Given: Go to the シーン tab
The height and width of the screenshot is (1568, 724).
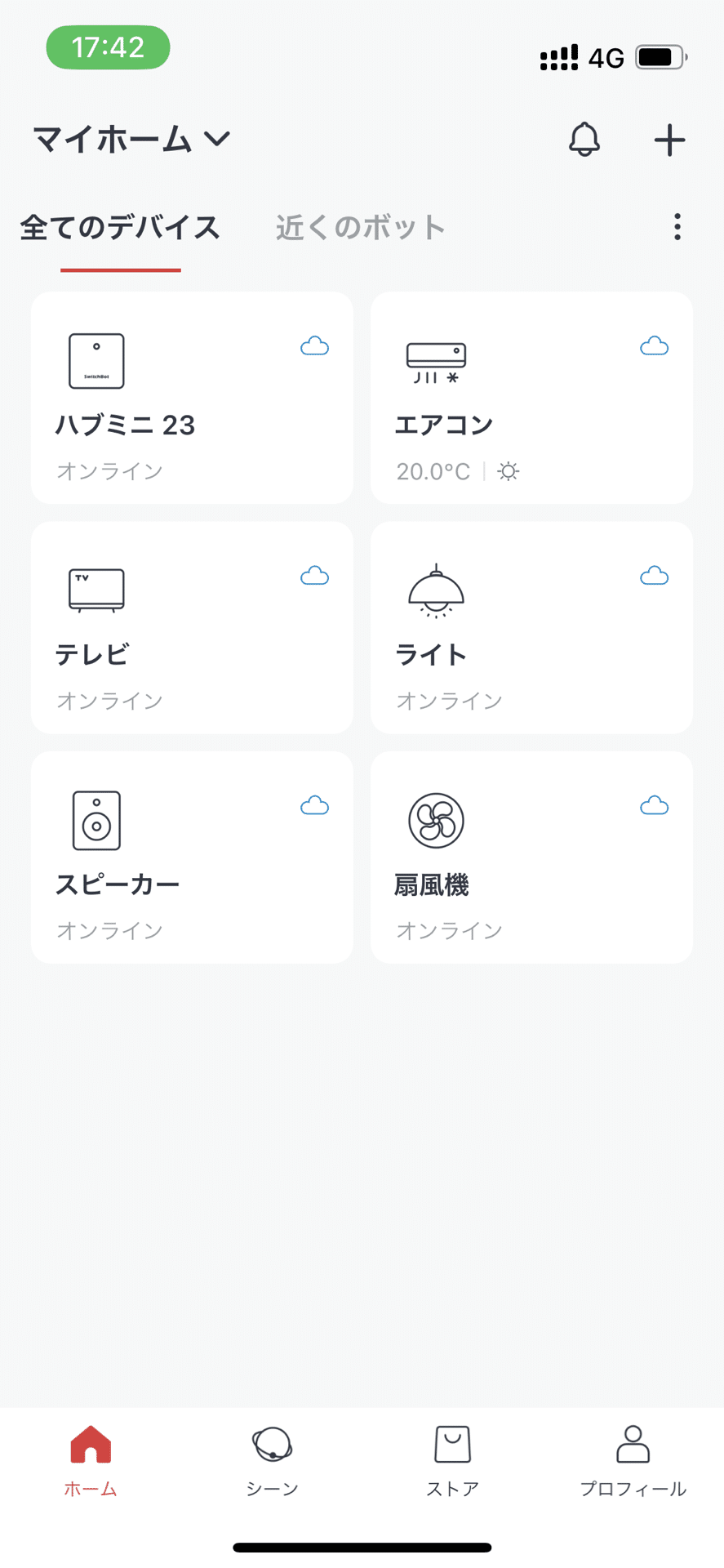Looking at the screenshot, I should pos(272,1461).
